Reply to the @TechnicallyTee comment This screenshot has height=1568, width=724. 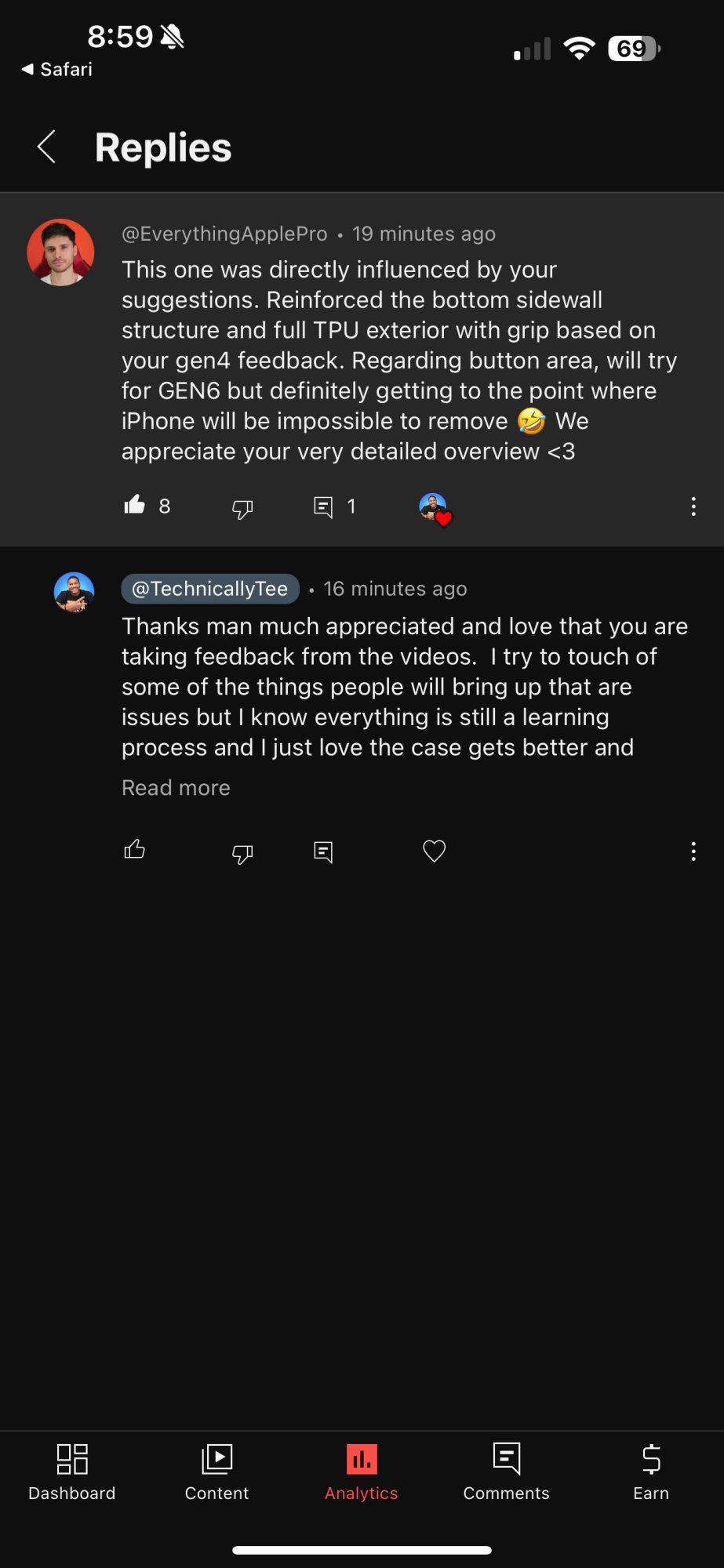tap(323, 851)
